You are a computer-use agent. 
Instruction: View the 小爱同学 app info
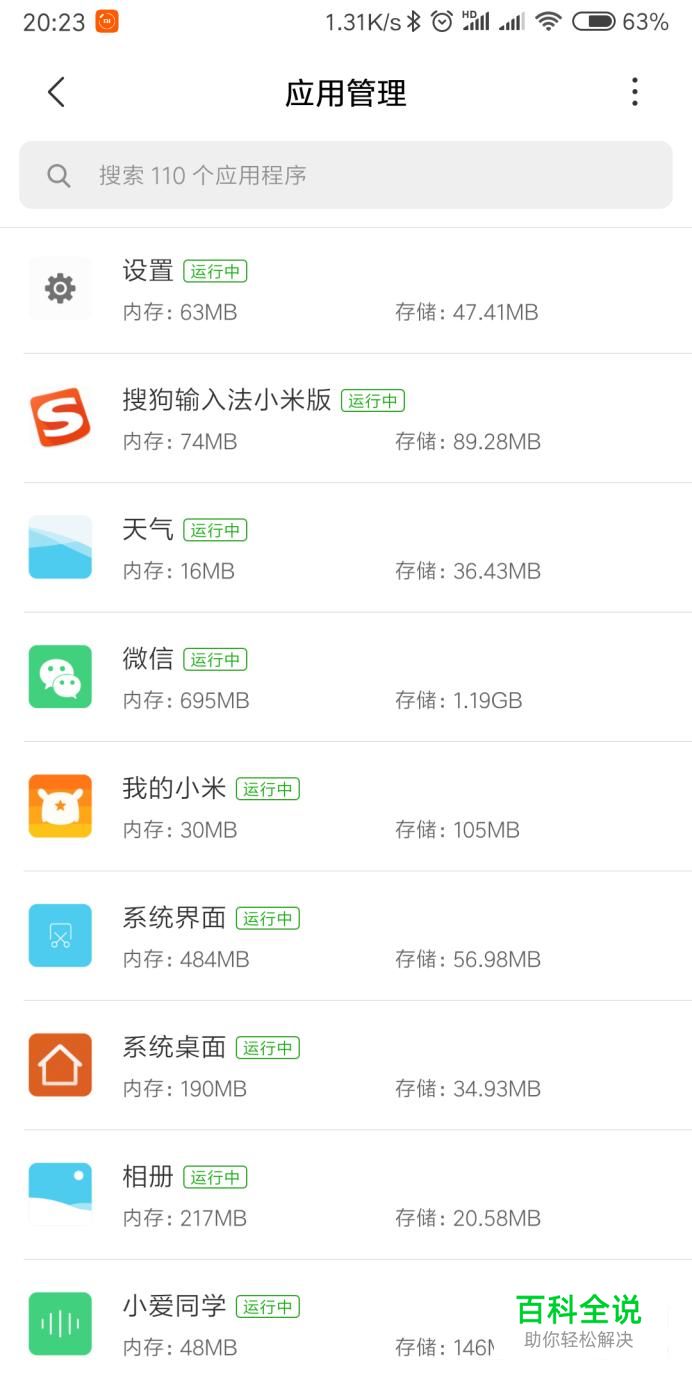[x=300, y=1324]
